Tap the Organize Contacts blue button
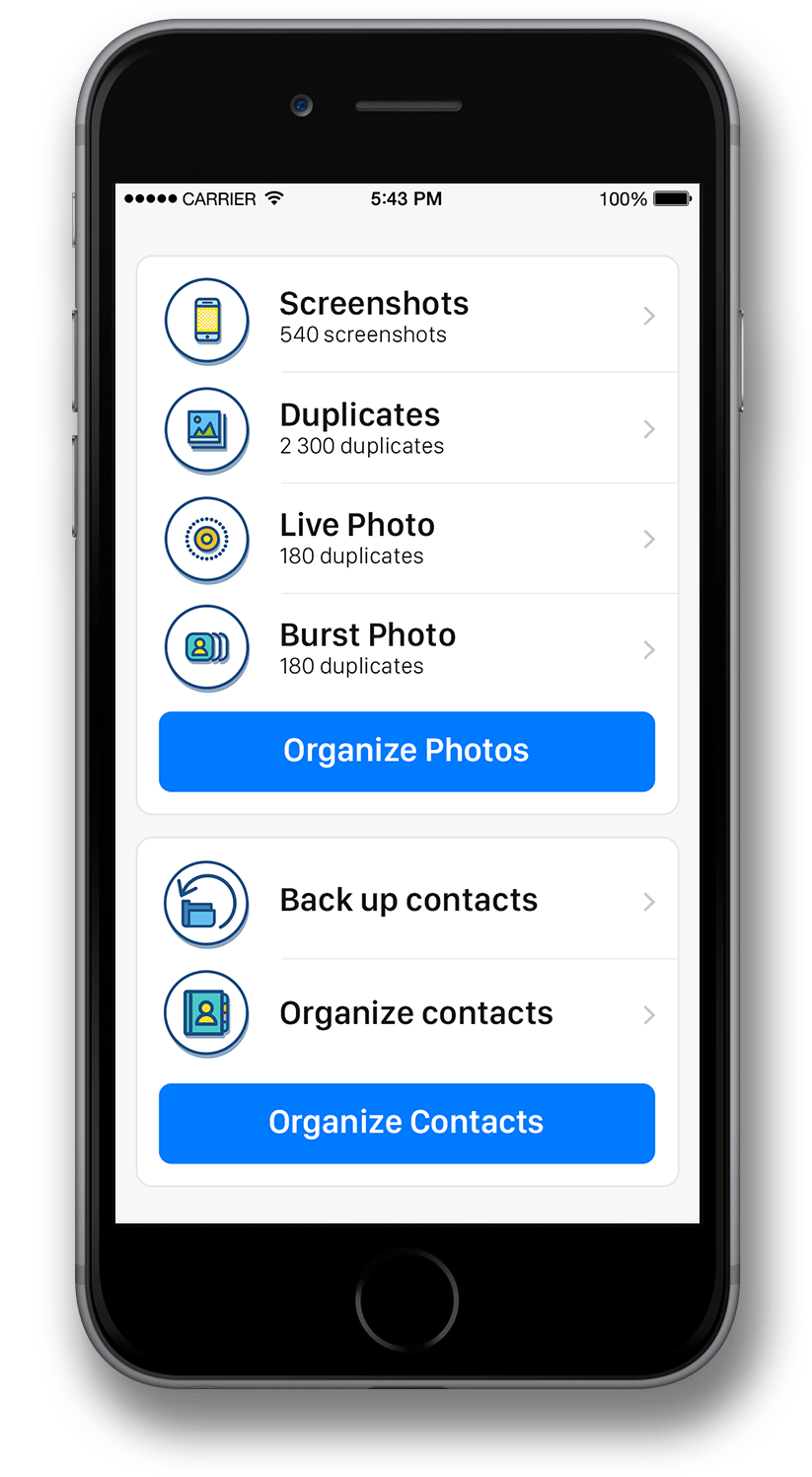Screen dimensions: 812x1477 pos(406,1123)
